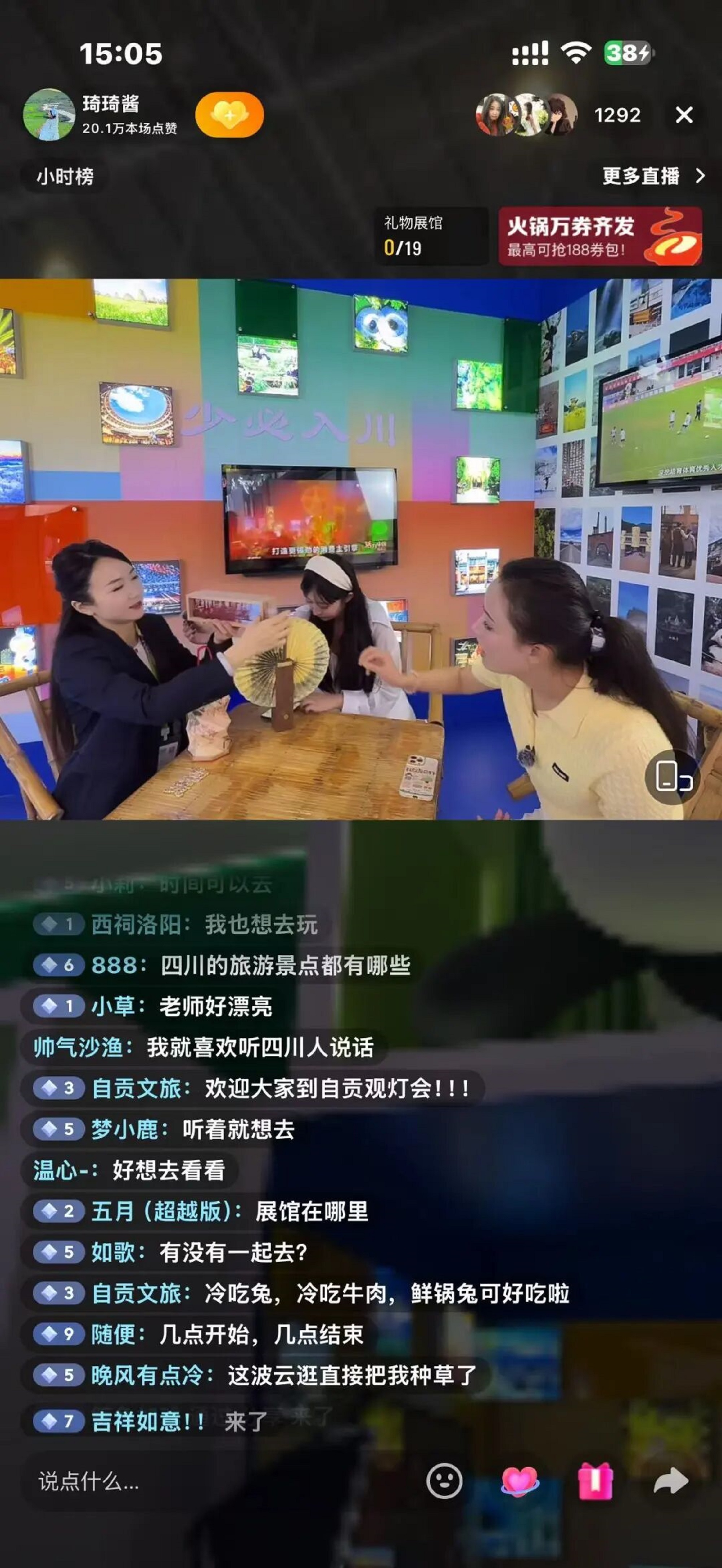Open the 火锅万券齐发 coupon banner
722x1568 pixels.
[x=600, y=236]
